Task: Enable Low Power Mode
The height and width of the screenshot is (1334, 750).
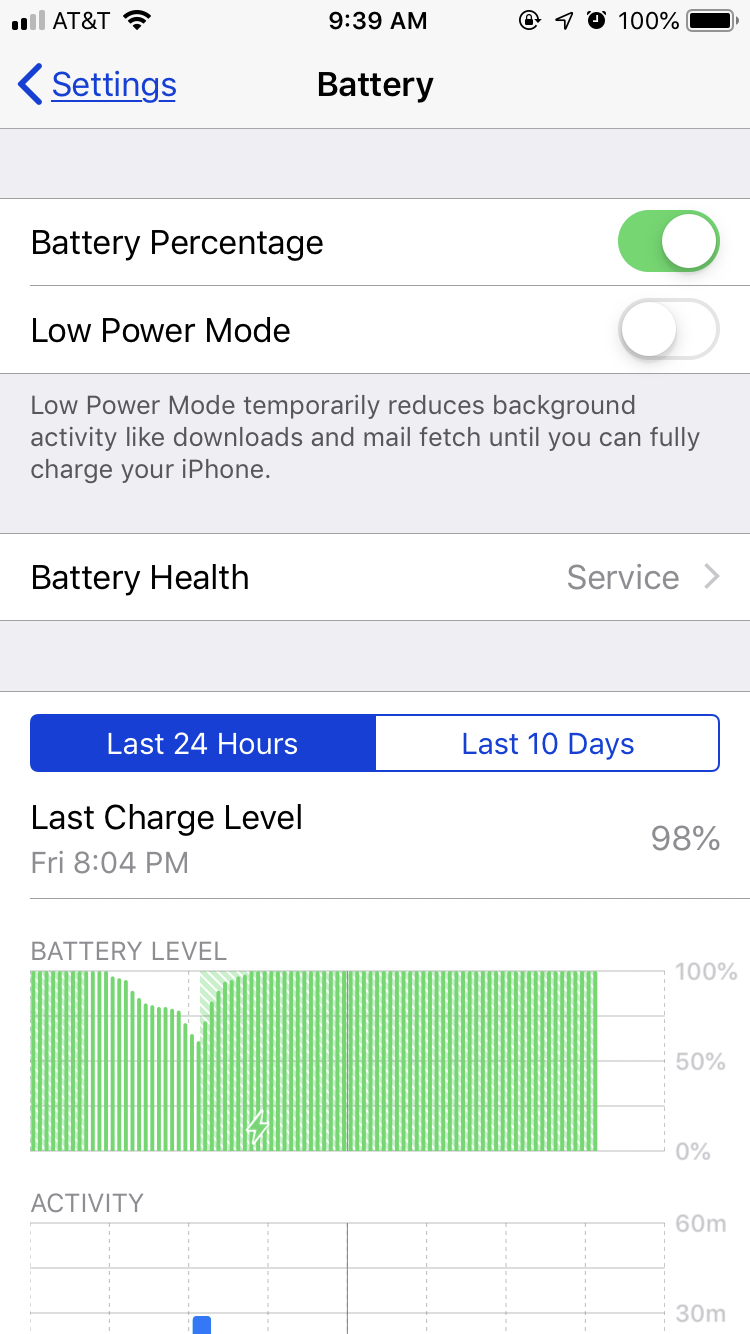Action: [669, 329]
